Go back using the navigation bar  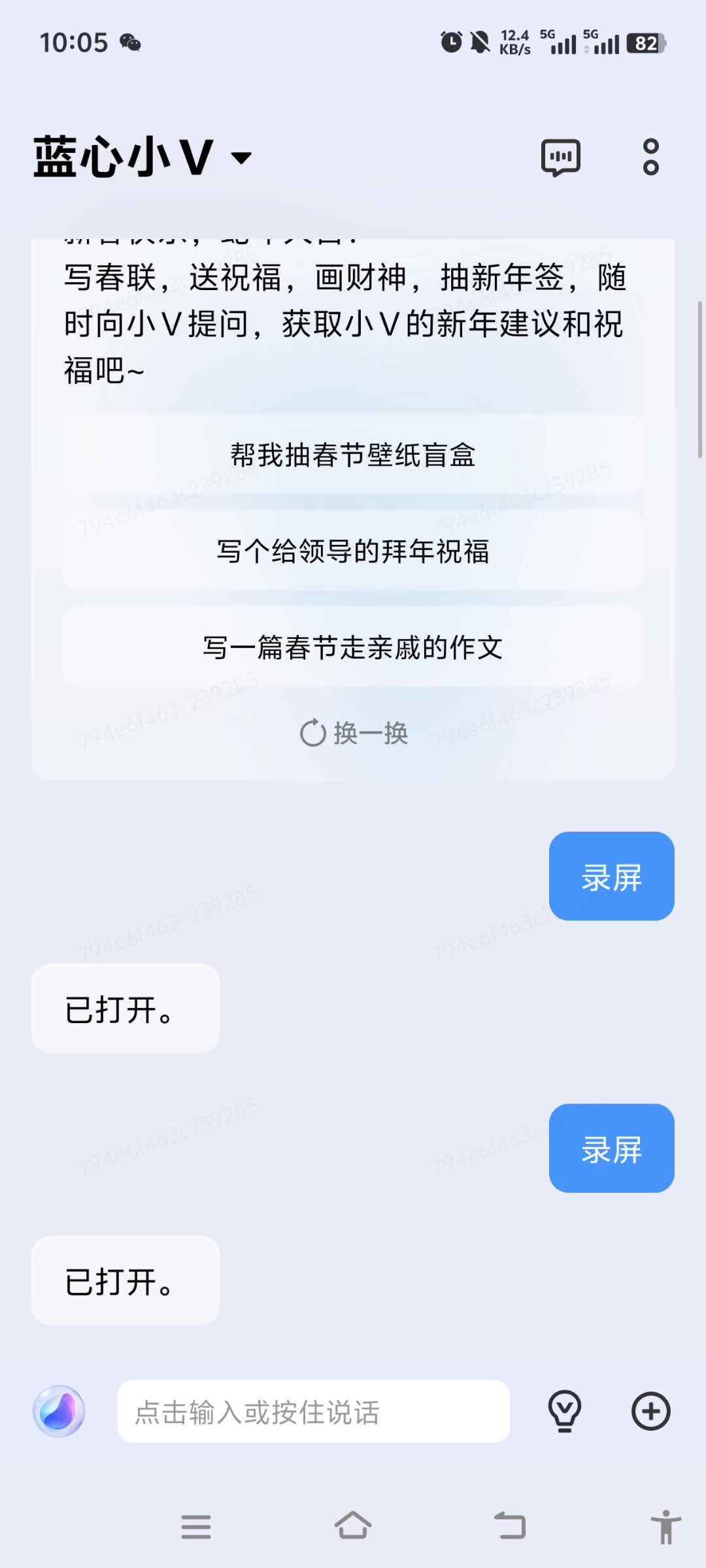pyautogui.click(x=510, y=1527)
